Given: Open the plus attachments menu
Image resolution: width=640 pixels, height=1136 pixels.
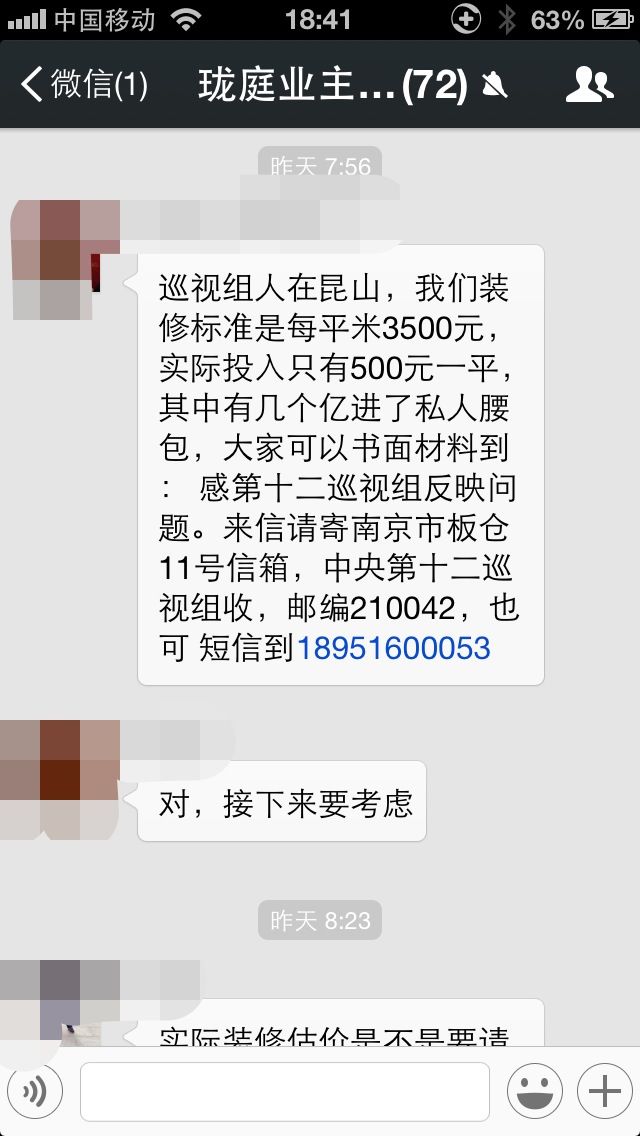Looking at the screenshot, I should pos(604,1091).
